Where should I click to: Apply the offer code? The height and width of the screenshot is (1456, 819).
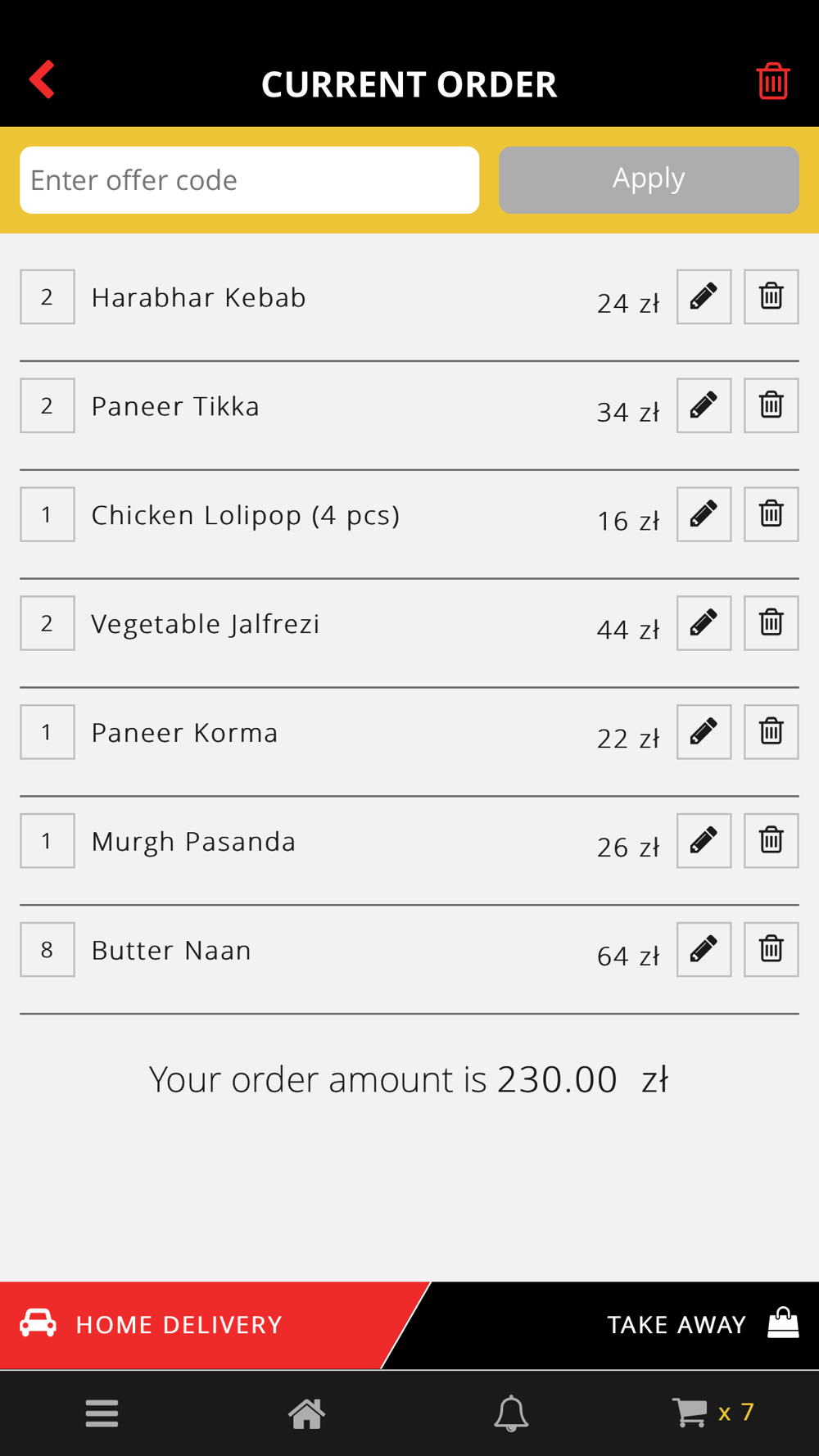649,180
